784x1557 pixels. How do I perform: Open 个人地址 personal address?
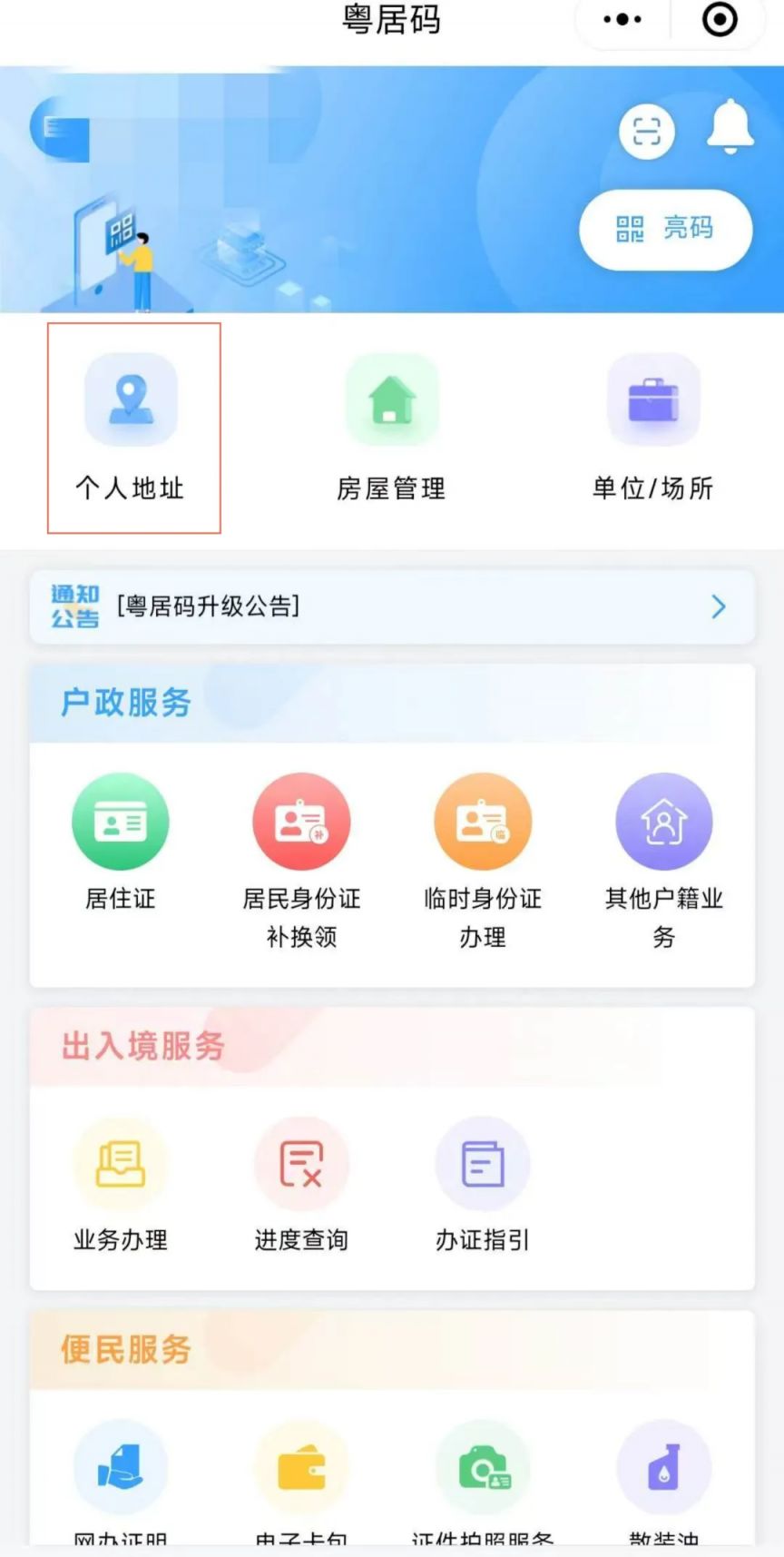[x=132, y=427]
